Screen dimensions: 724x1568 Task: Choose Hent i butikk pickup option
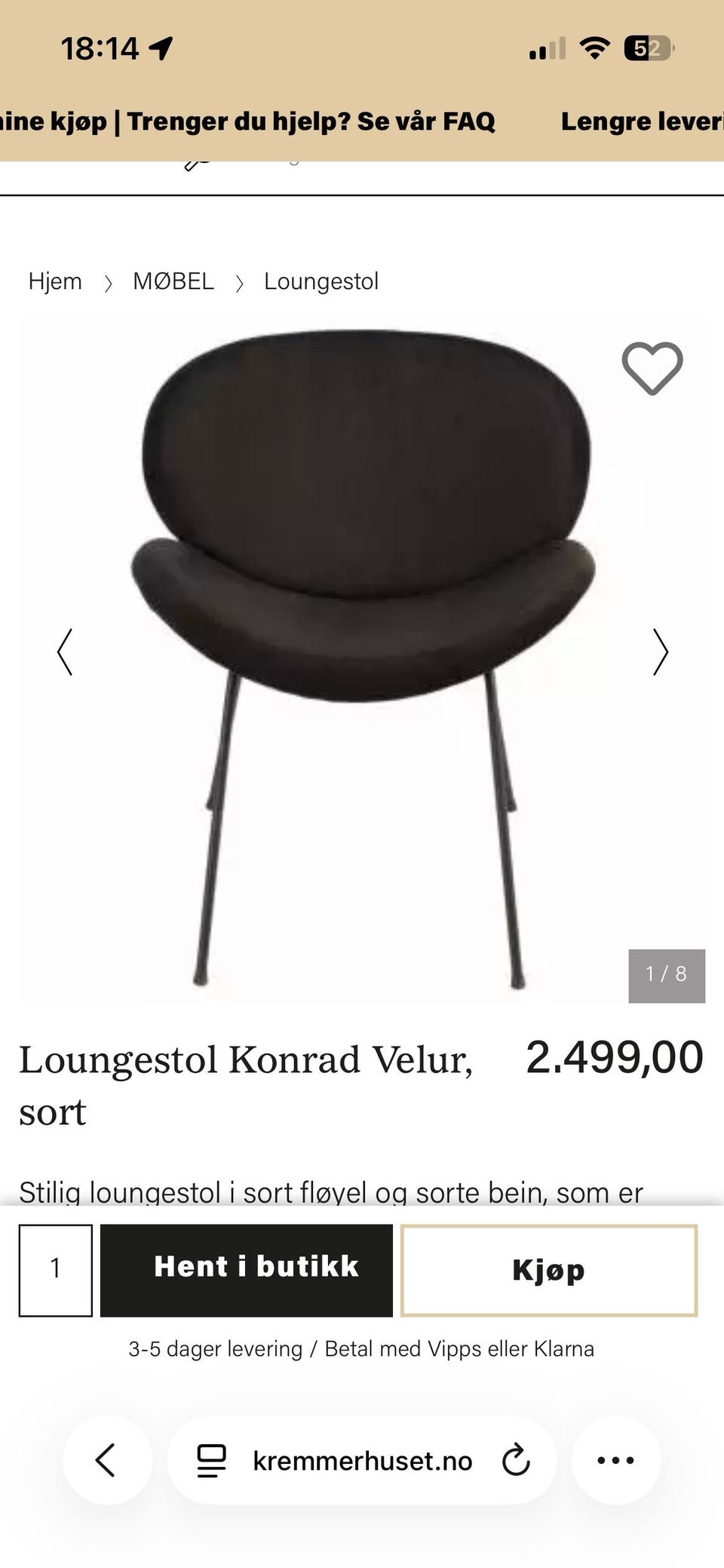click(247, 1271)
